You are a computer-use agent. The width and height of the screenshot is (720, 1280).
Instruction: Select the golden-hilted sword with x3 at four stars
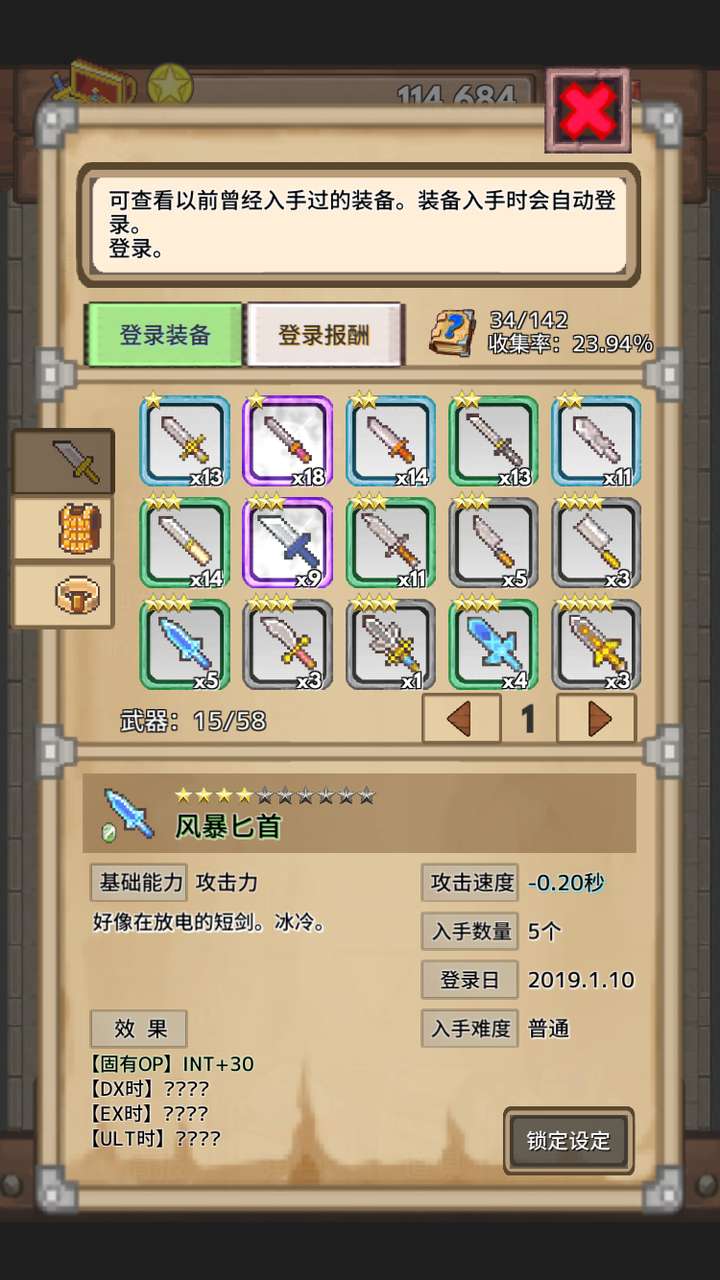point(597,645)
